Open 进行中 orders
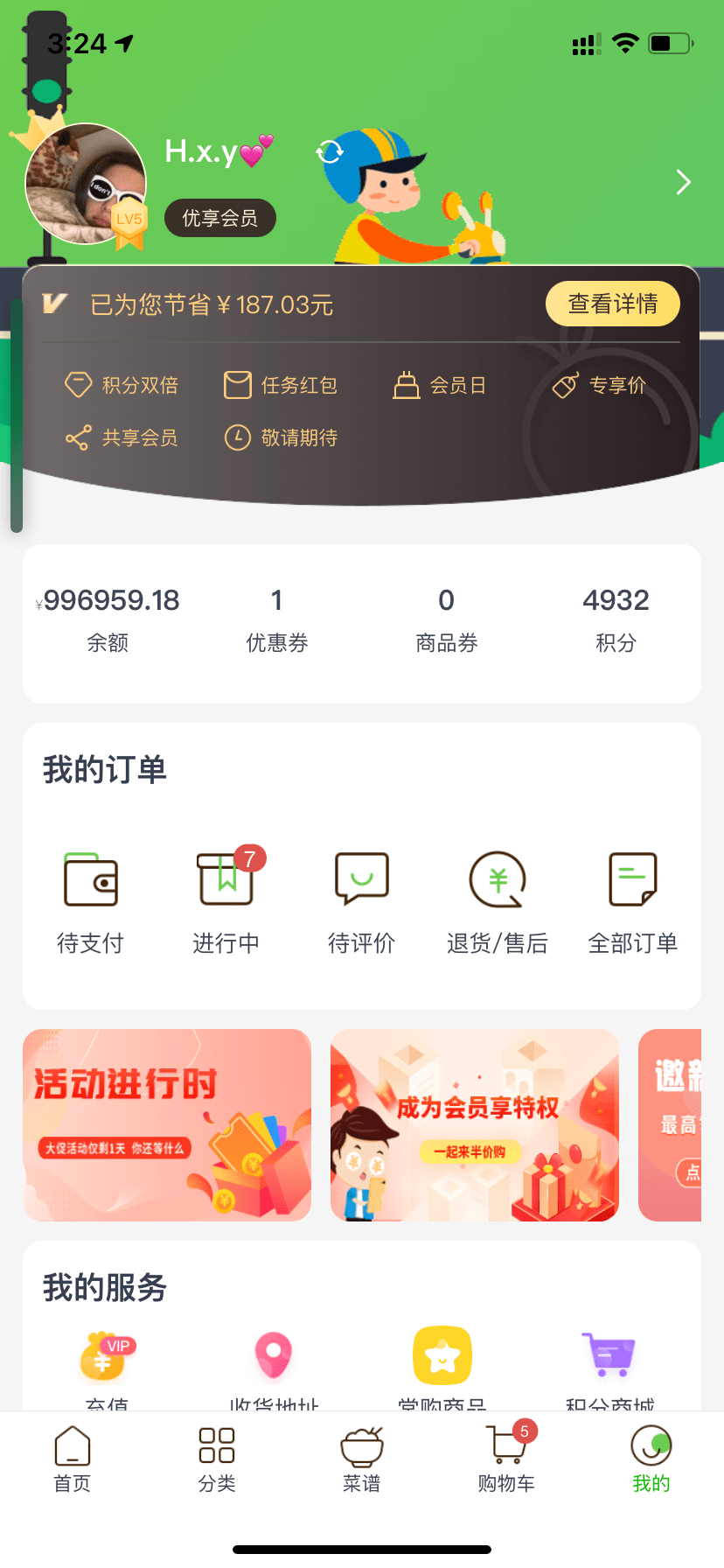This screenshot has width=724, height=1568. point(226,903)
